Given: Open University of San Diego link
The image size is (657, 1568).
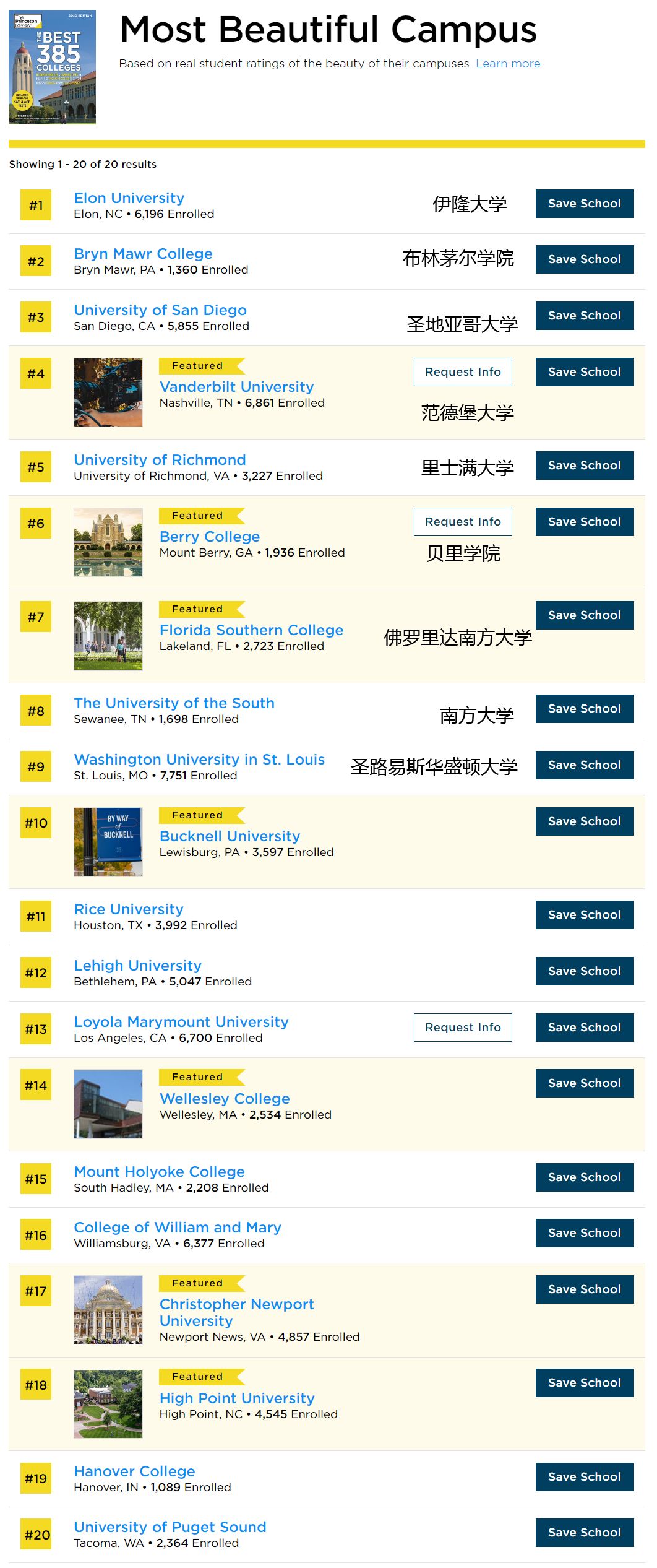Looking at the screenshot, I should (x=160, y=310).
